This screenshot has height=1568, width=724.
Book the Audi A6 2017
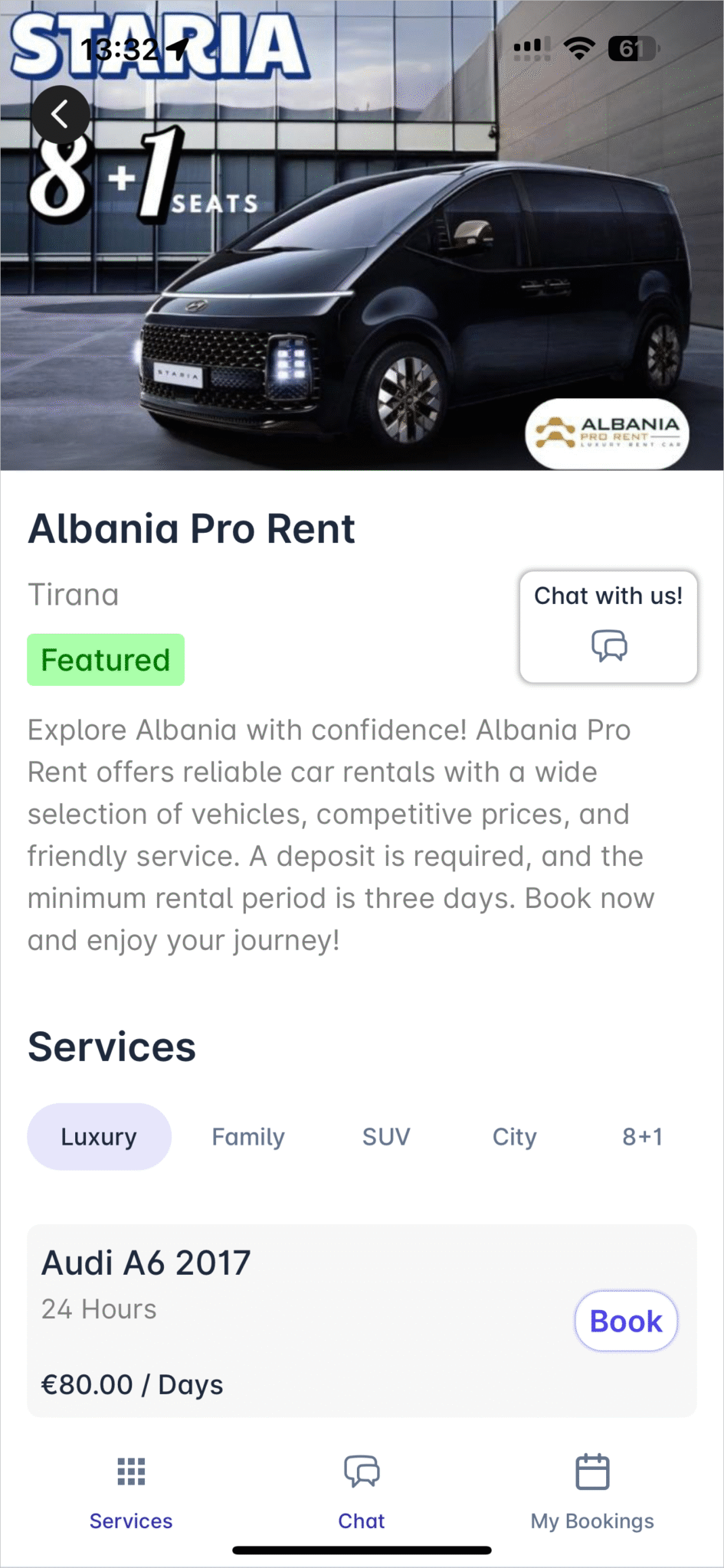[x=625, y=1321]
